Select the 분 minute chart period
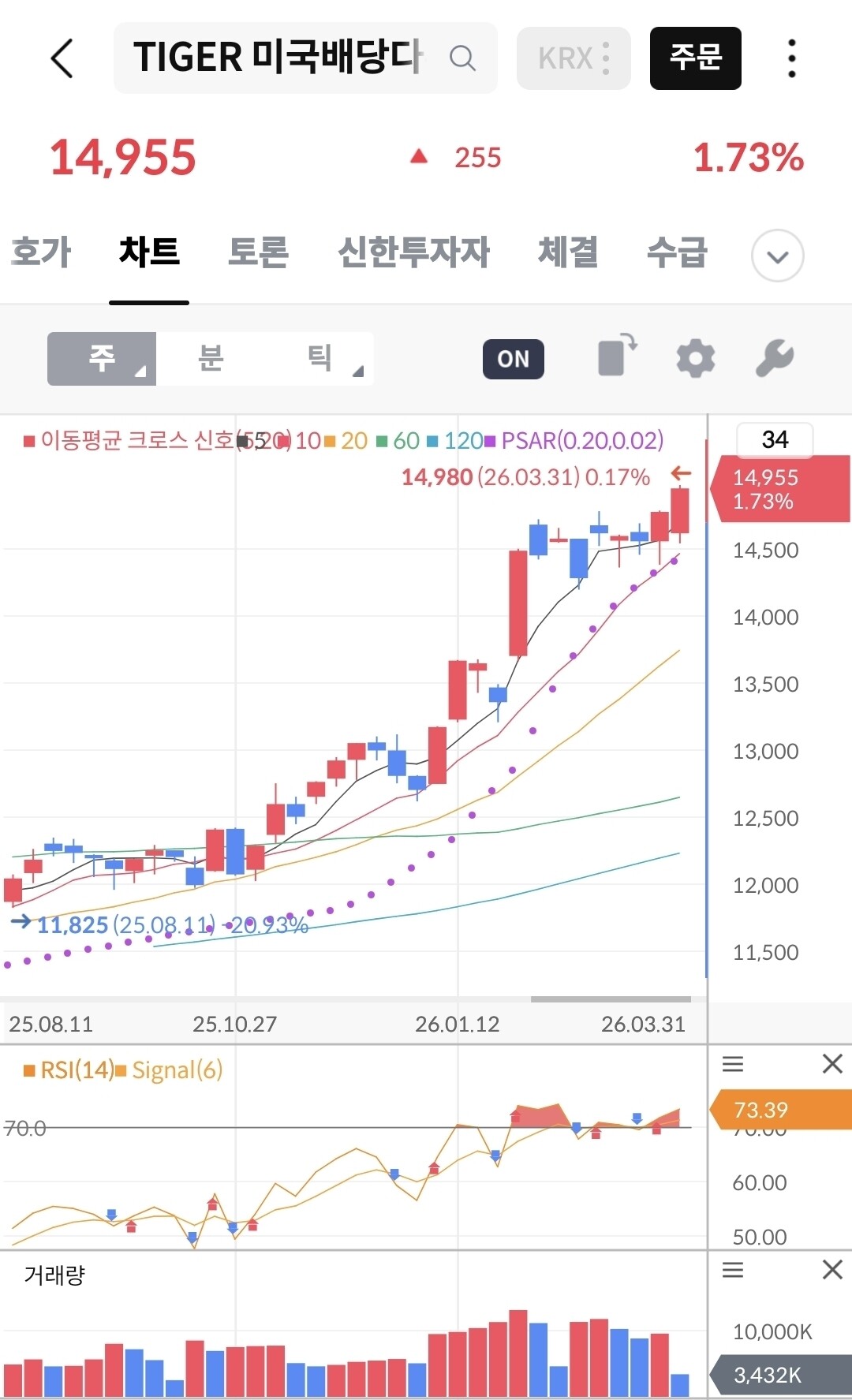This screenshot has width=852, height=1400. click(211, 359)
